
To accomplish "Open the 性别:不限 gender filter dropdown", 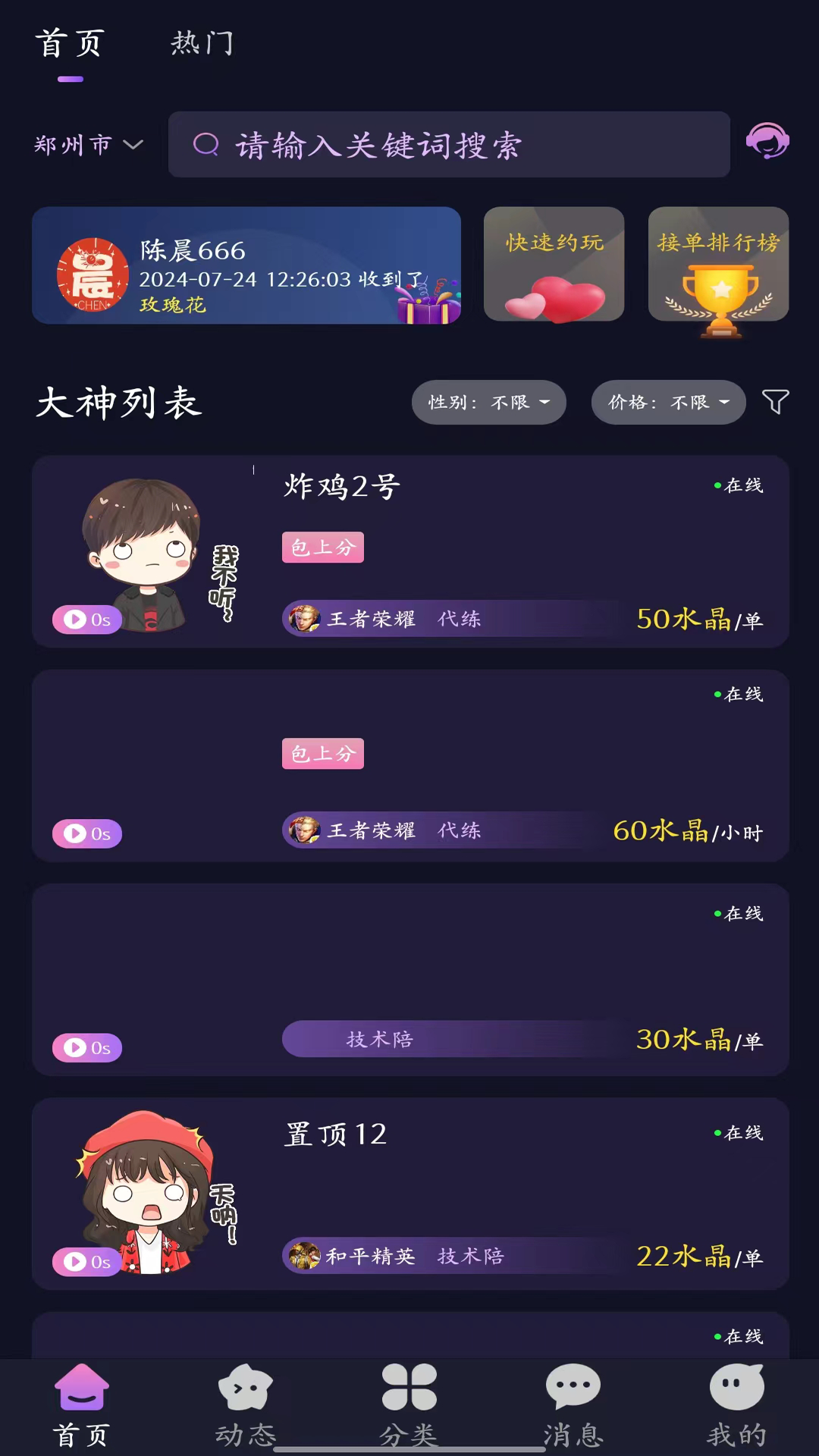I will [488, 403].
